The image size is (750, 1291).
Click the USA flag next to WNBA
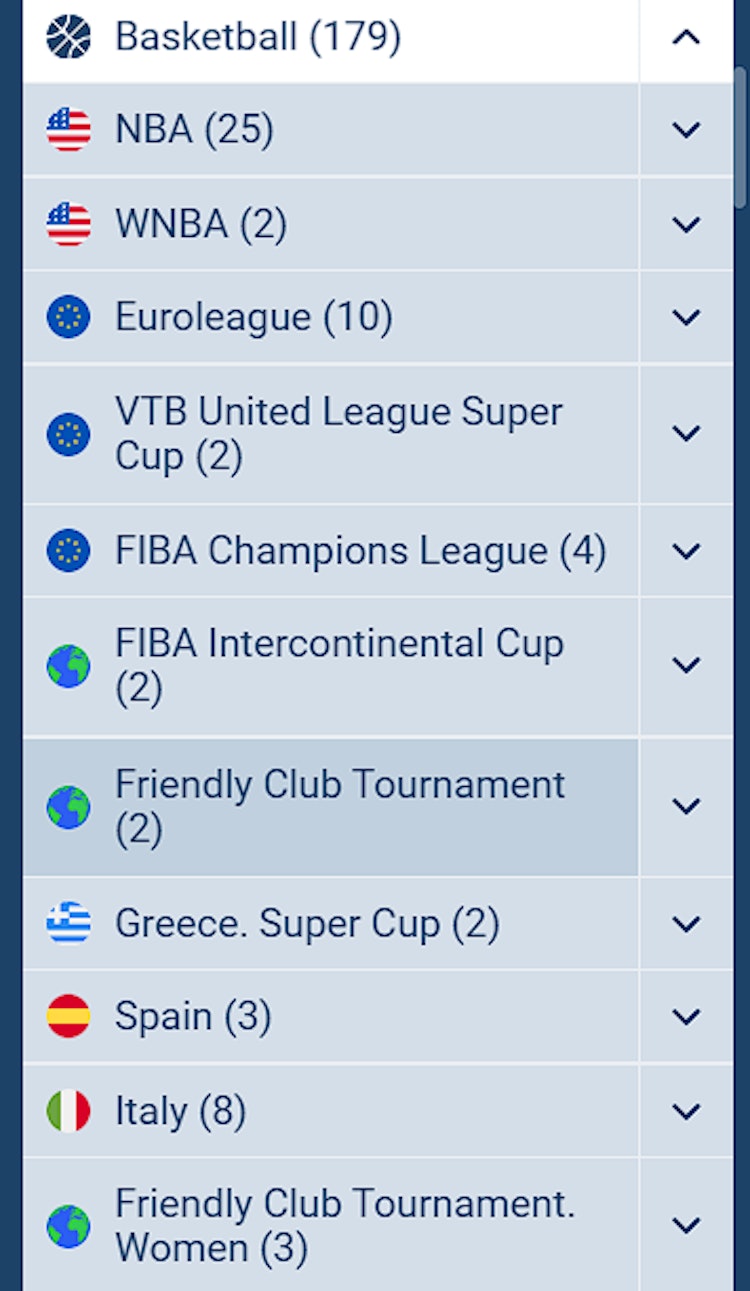(66, 223)
